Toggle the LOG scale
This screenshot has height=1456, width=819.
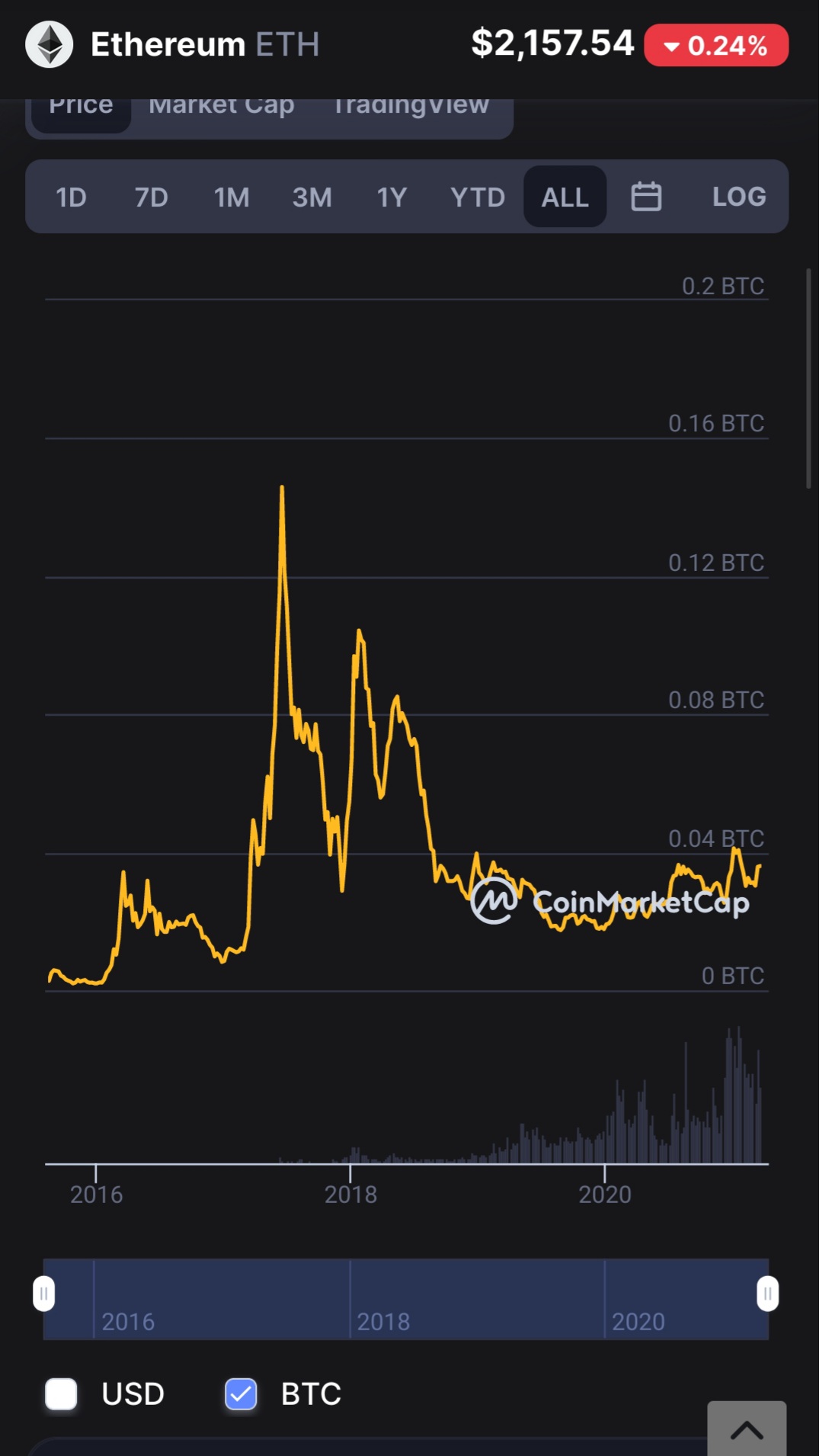point(739,197)
